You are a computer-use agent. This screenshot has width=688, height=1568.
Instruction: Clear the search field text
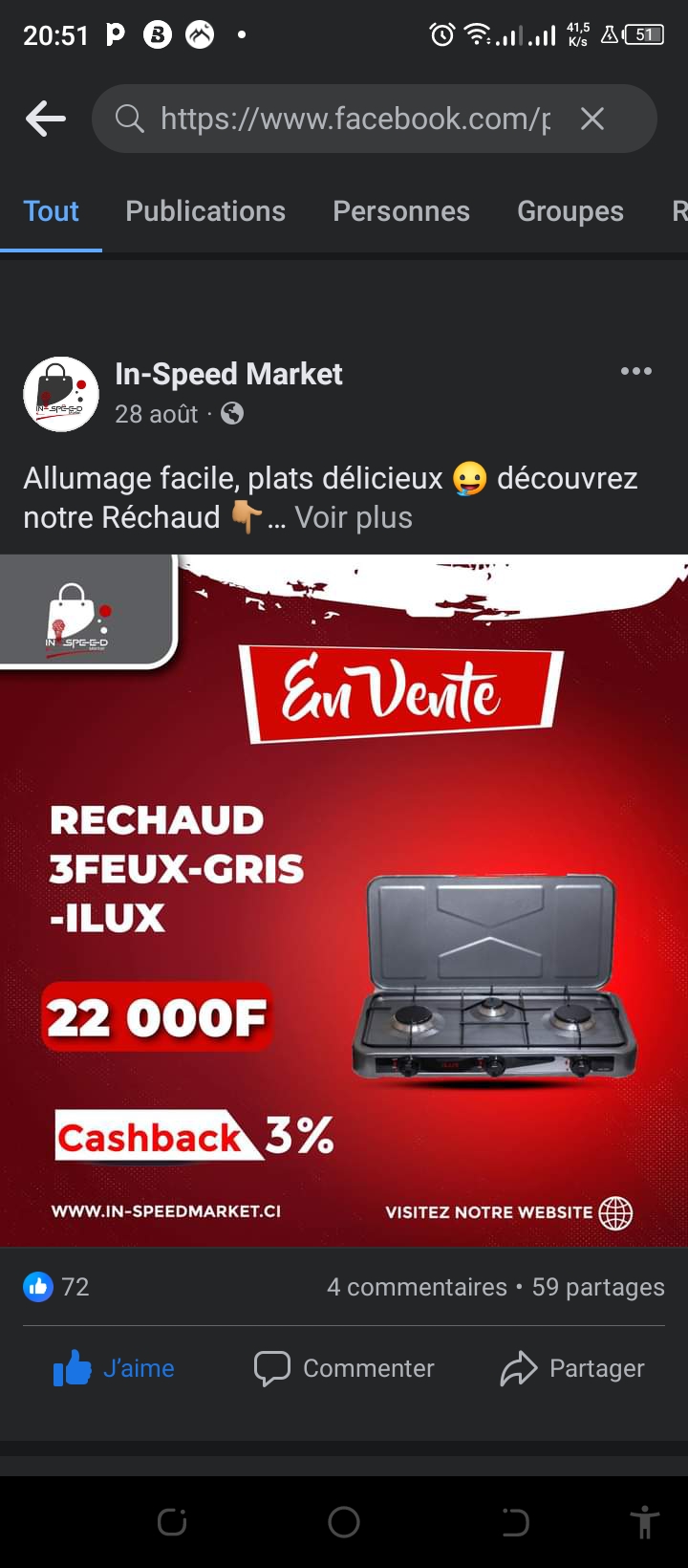tap(592, 119)
